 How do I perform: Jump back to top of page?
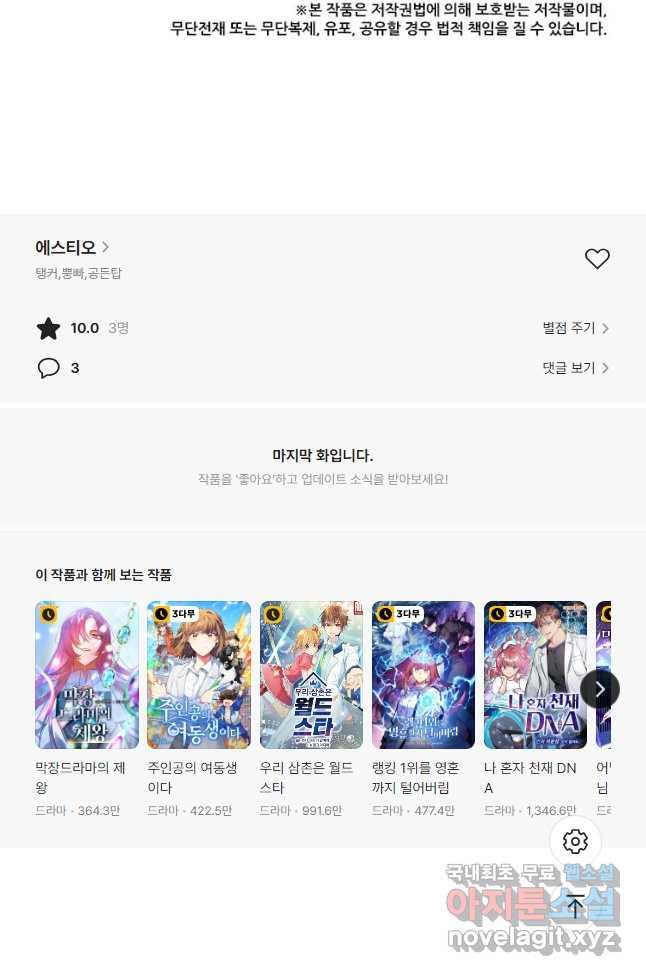pos(575,906)
